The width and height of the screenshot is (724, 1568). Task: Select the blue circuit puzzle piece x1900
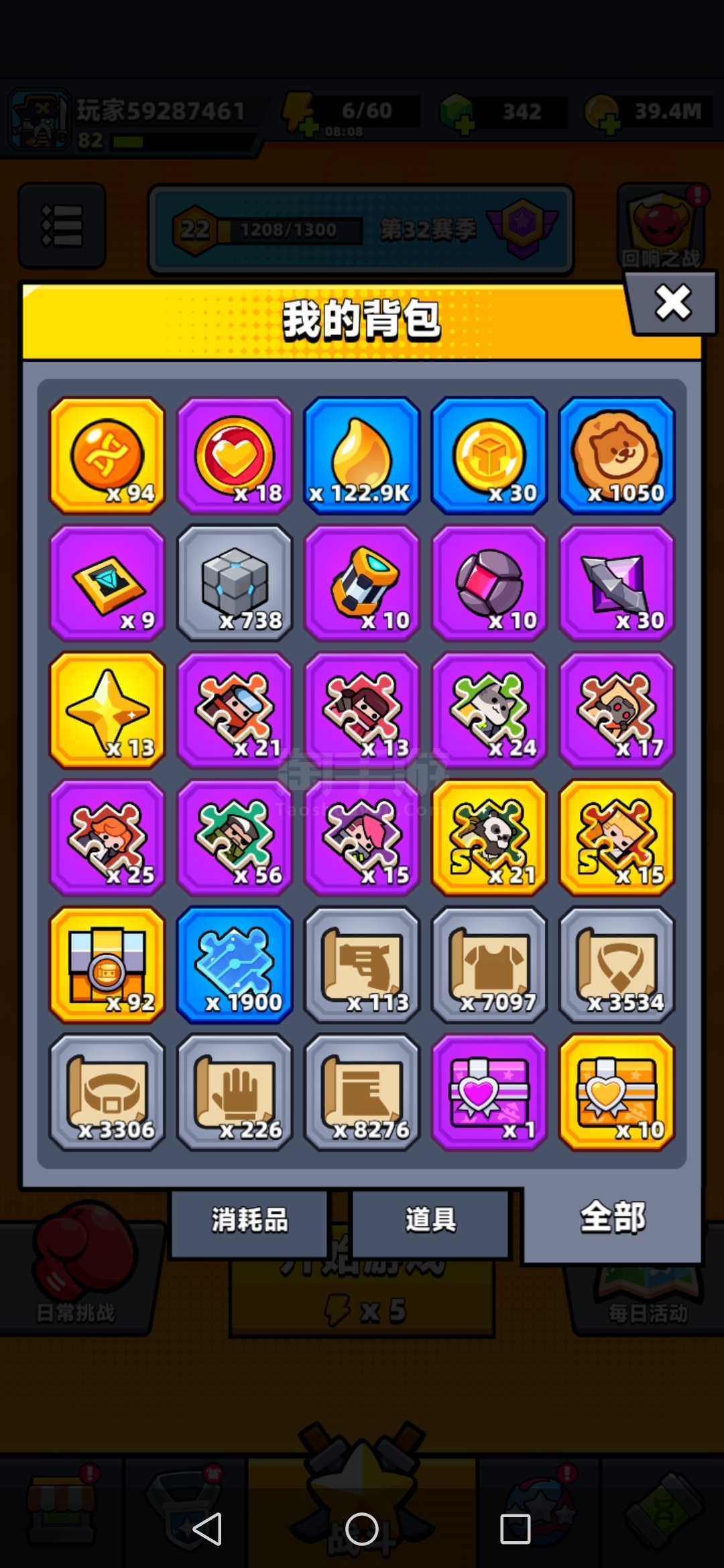click(235, 965)
